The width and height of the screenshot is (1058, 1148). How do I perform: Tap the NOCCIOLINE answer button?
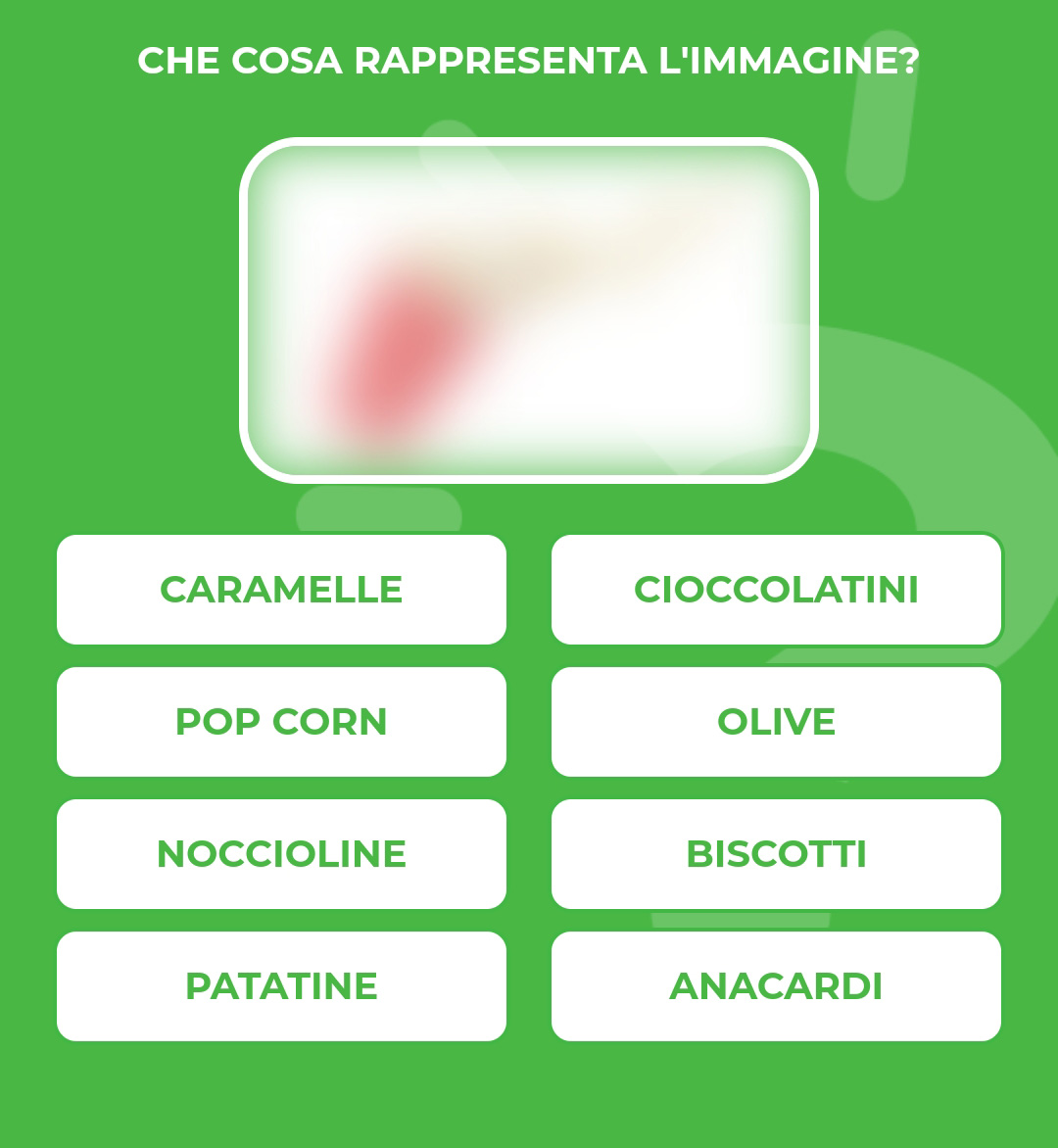pyautogui.click(x=281, y=854)
